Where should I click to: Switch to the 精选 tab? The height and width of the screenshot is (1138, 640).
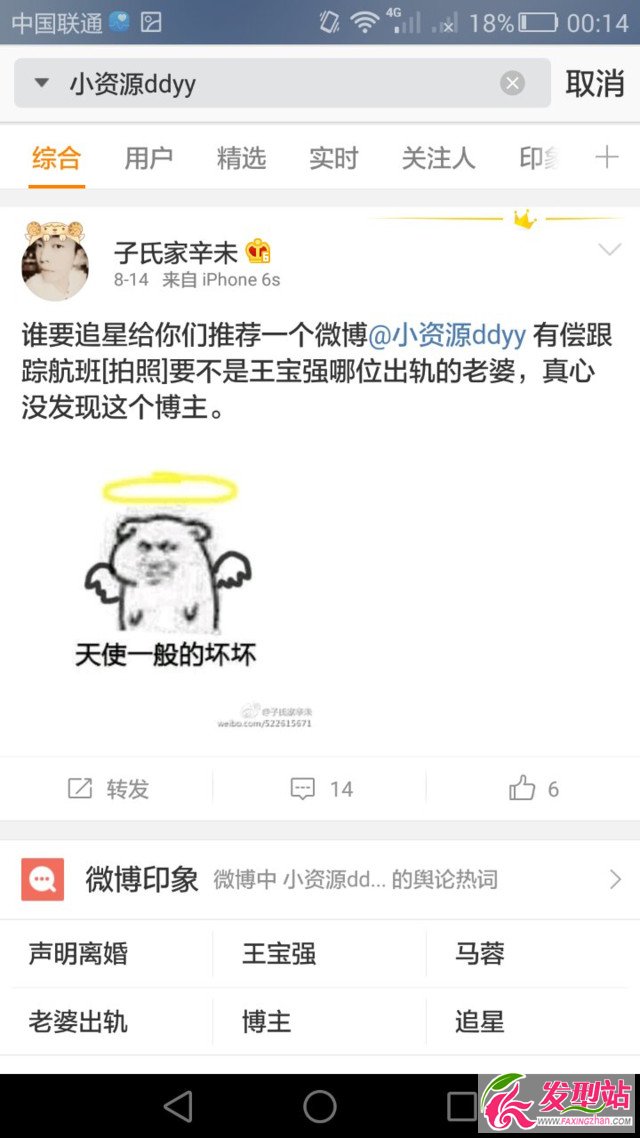(x=241, y=158)
